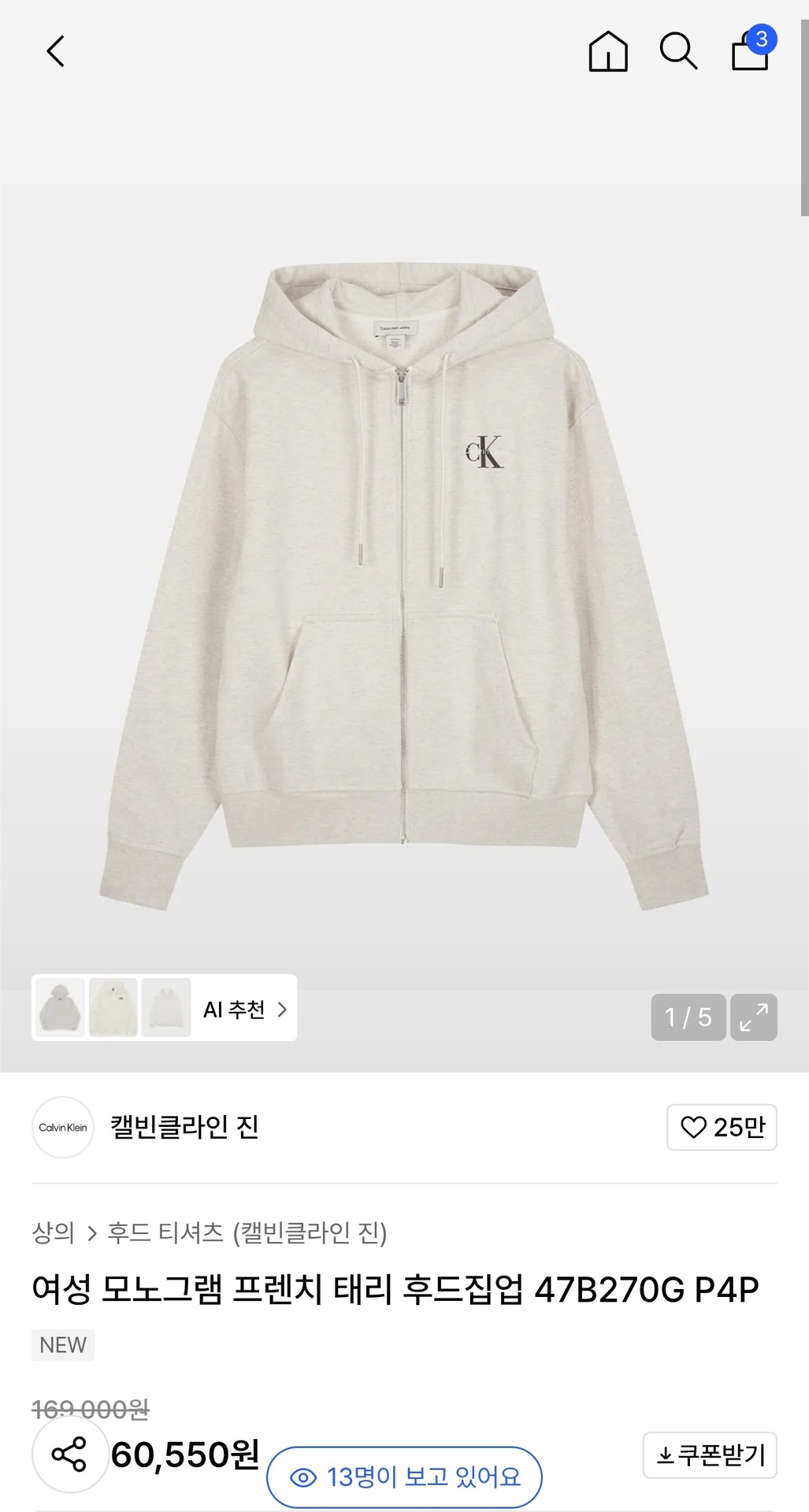Open the 캘빈클라인 진 brand page
The image size is (809, 1512).
(184, 1127)
